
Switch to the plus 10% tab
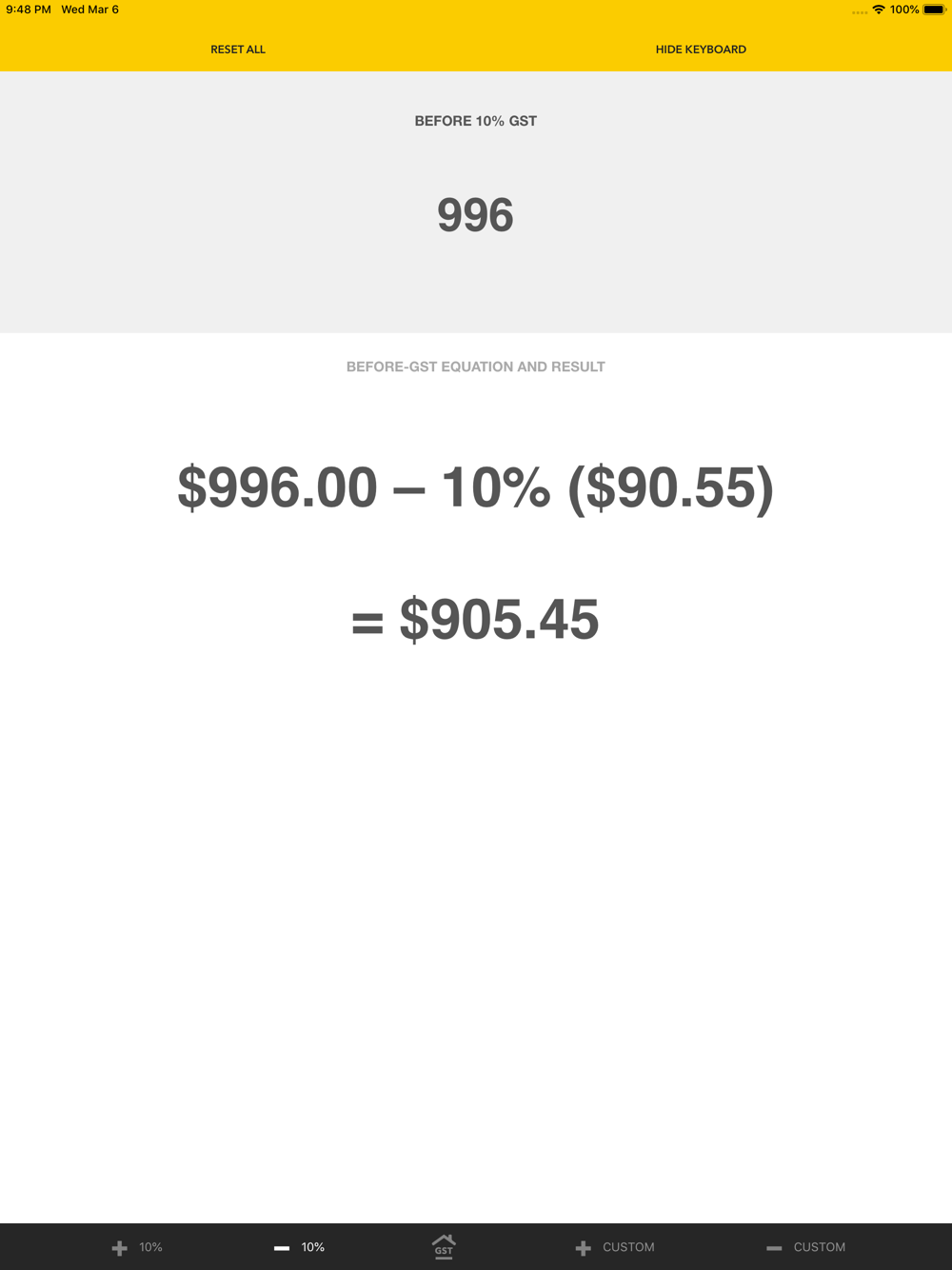click(137, 1247)
